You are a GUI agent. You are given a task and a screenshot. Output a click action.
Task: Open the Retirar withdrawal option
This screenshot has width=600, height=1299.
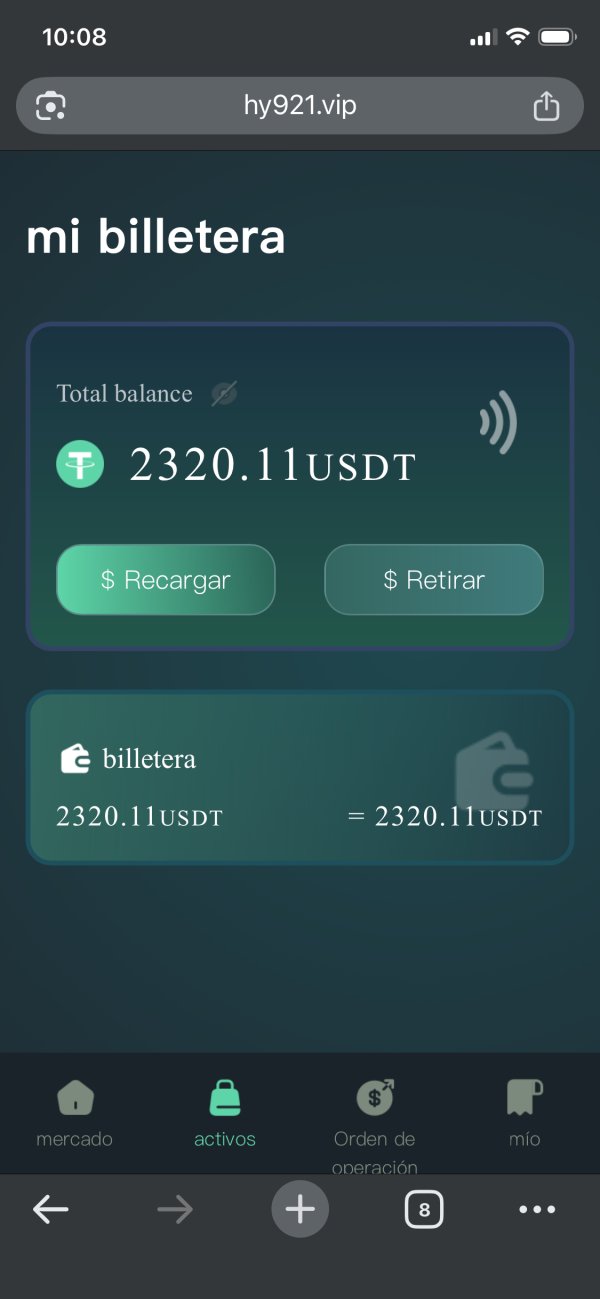(434, 579)
